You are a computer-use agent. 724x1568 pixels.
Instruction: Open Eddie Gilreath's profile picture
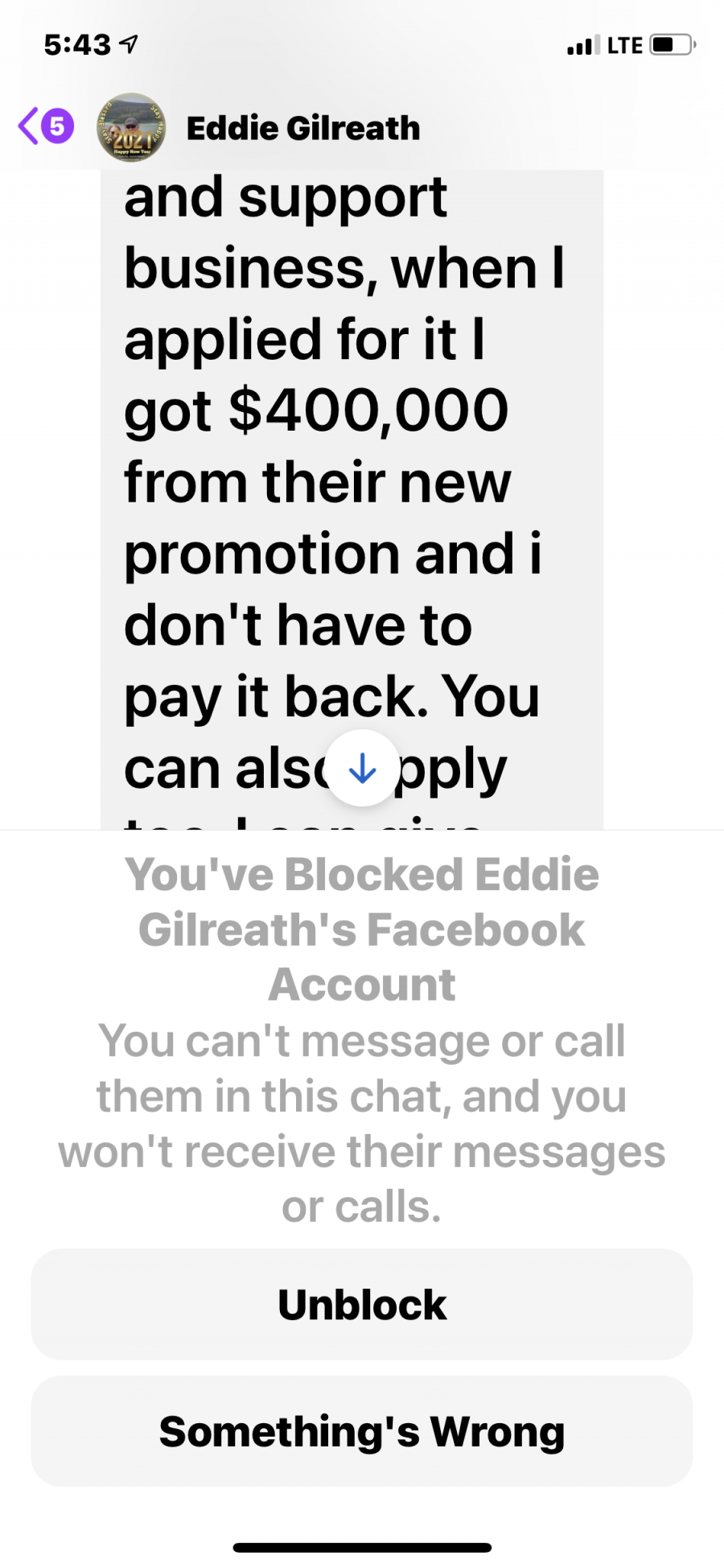tap(131, 127)
